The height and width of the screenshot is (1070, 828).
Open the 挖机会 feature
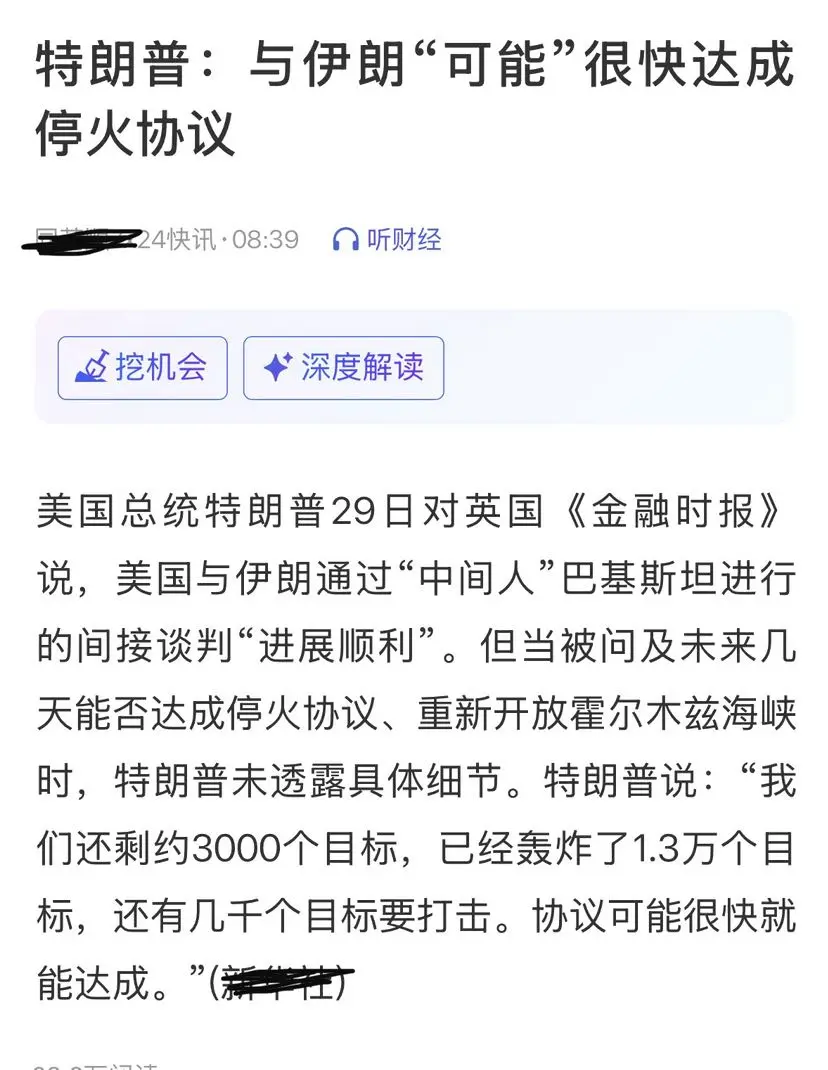point(142,368)
